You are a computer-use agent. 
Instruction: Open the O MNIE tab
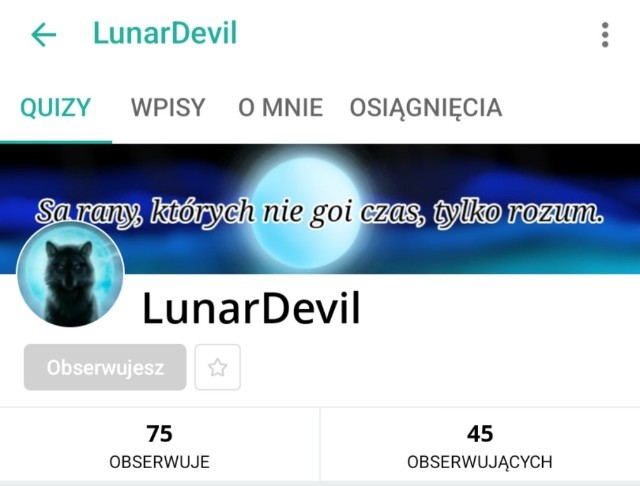click(280, 108)
